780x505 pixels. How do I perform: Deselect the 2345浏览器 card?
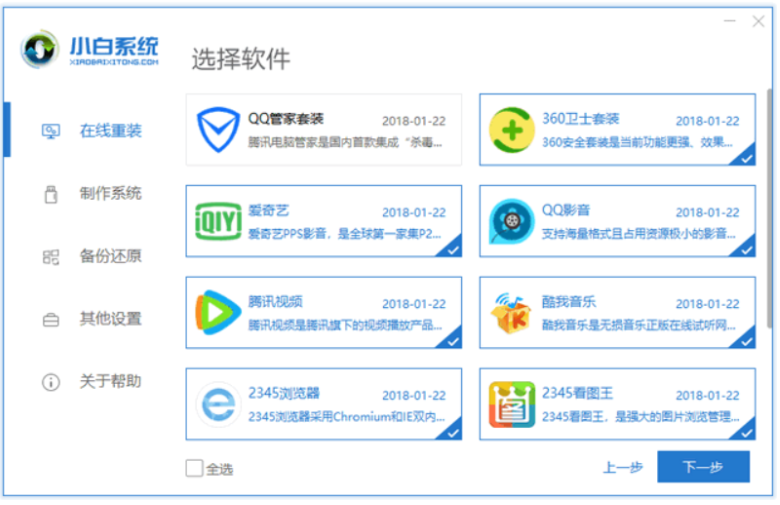click(x=324, y=404)
